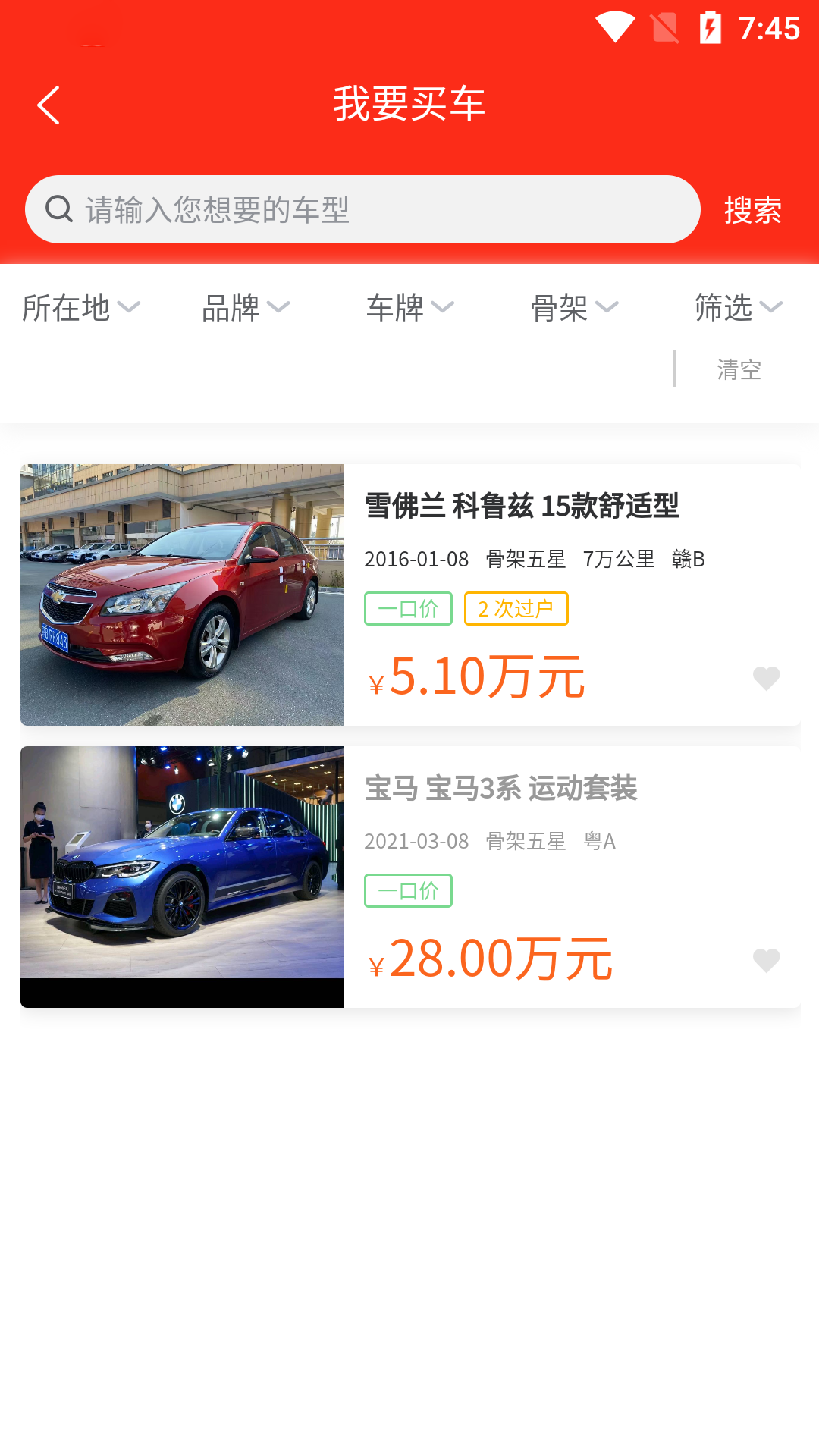Viewport: 819px width, 1456px height.
Task: View the 宝马3系 运动套装 listing
Action: point(500,789)
